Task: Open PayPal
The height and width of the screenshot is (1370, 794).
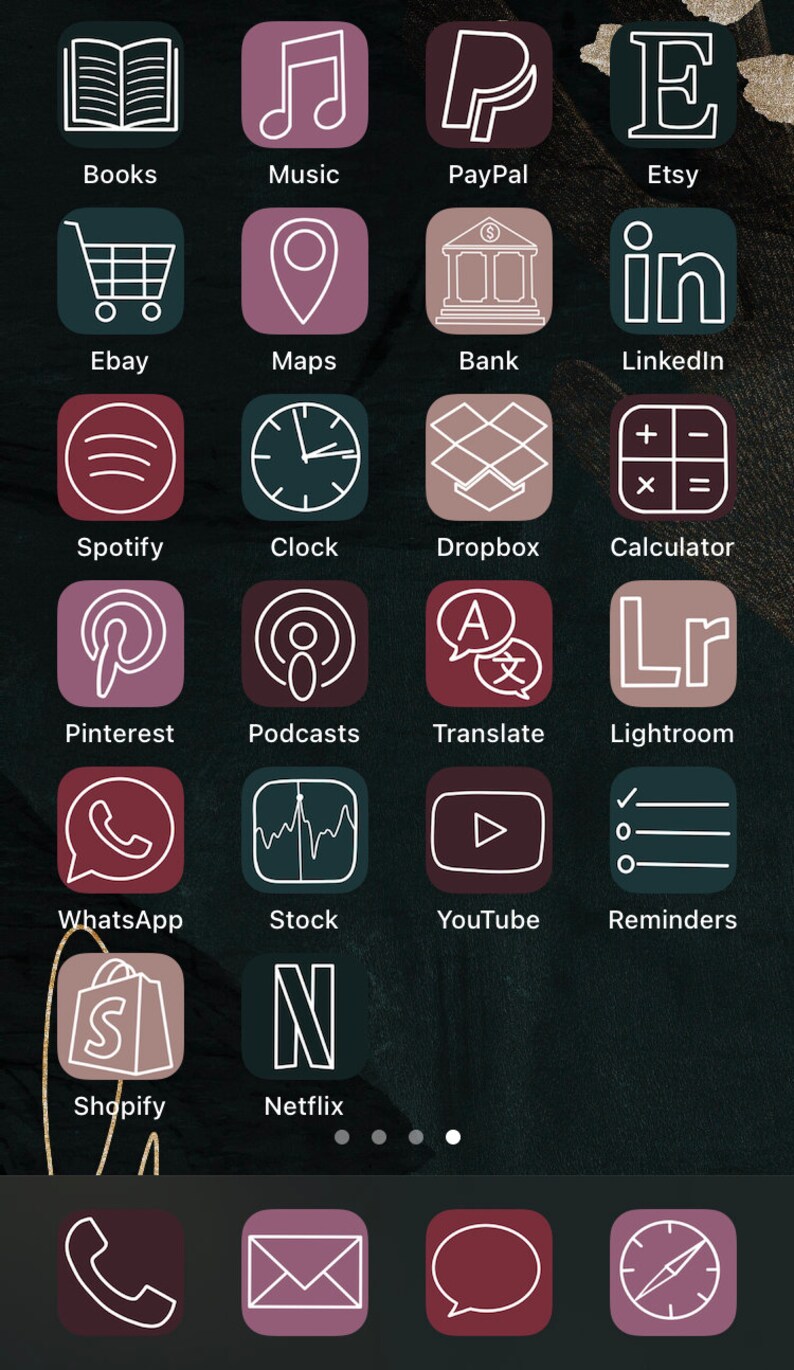Action: click(x=489, y=85)
